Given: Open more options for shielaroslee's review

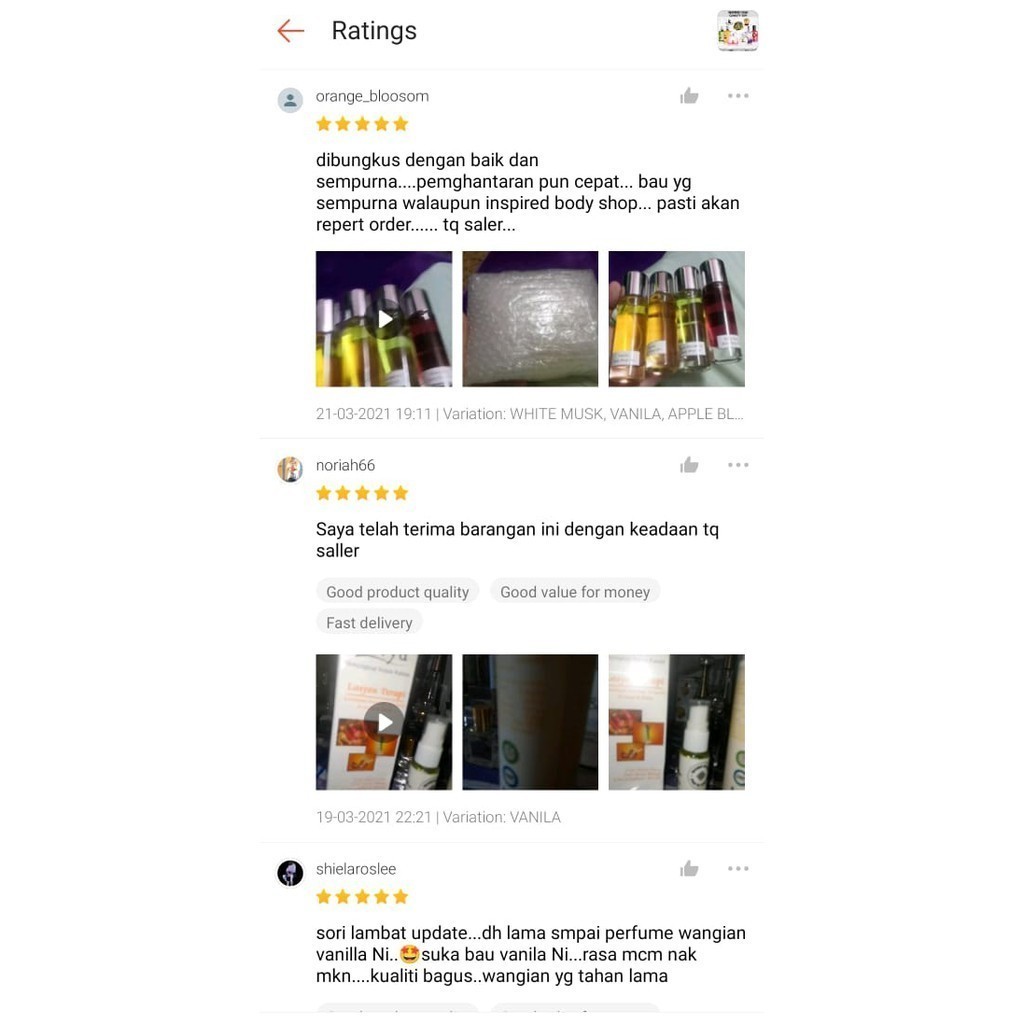Looking at the screenshot, I should [738, 869].
